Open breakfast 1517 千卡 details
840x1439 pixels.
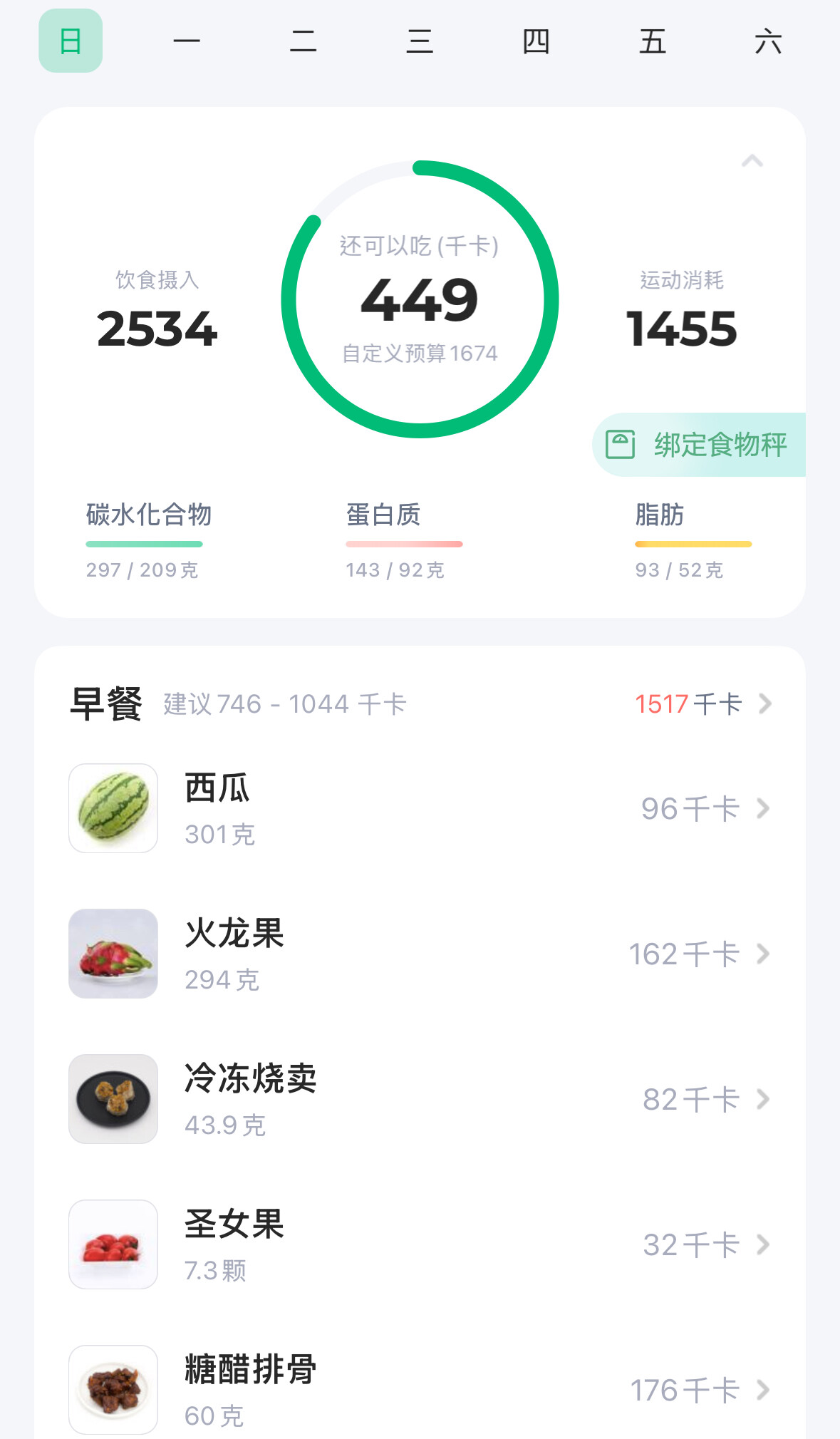click(x=702, y=704)
